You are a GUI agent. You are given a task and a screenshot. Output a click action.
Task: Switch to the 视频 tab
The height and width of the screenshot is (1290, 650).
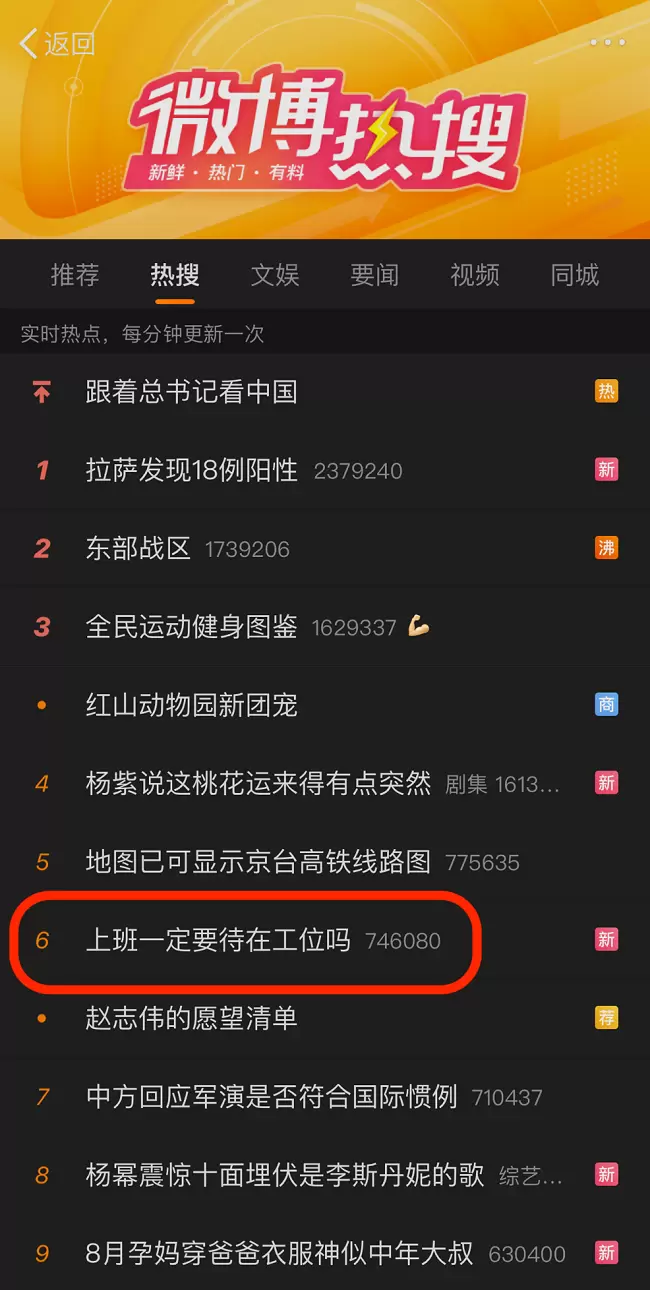[x=475, y=275]
